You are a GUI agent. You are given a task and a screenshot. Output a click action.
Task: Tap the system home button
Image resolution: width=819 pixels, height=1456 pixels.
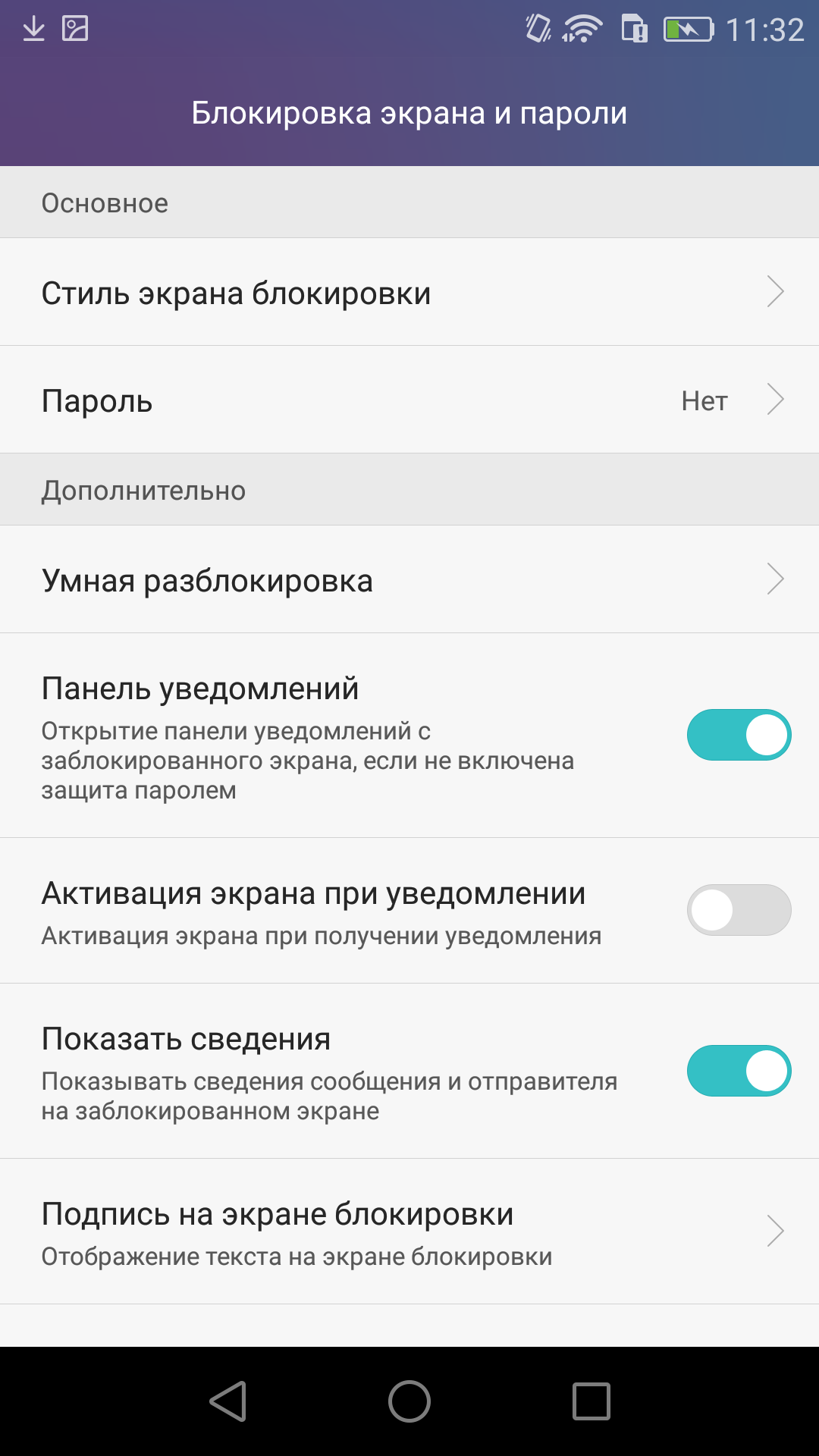pyautogui.click(x=409, y=1401)
